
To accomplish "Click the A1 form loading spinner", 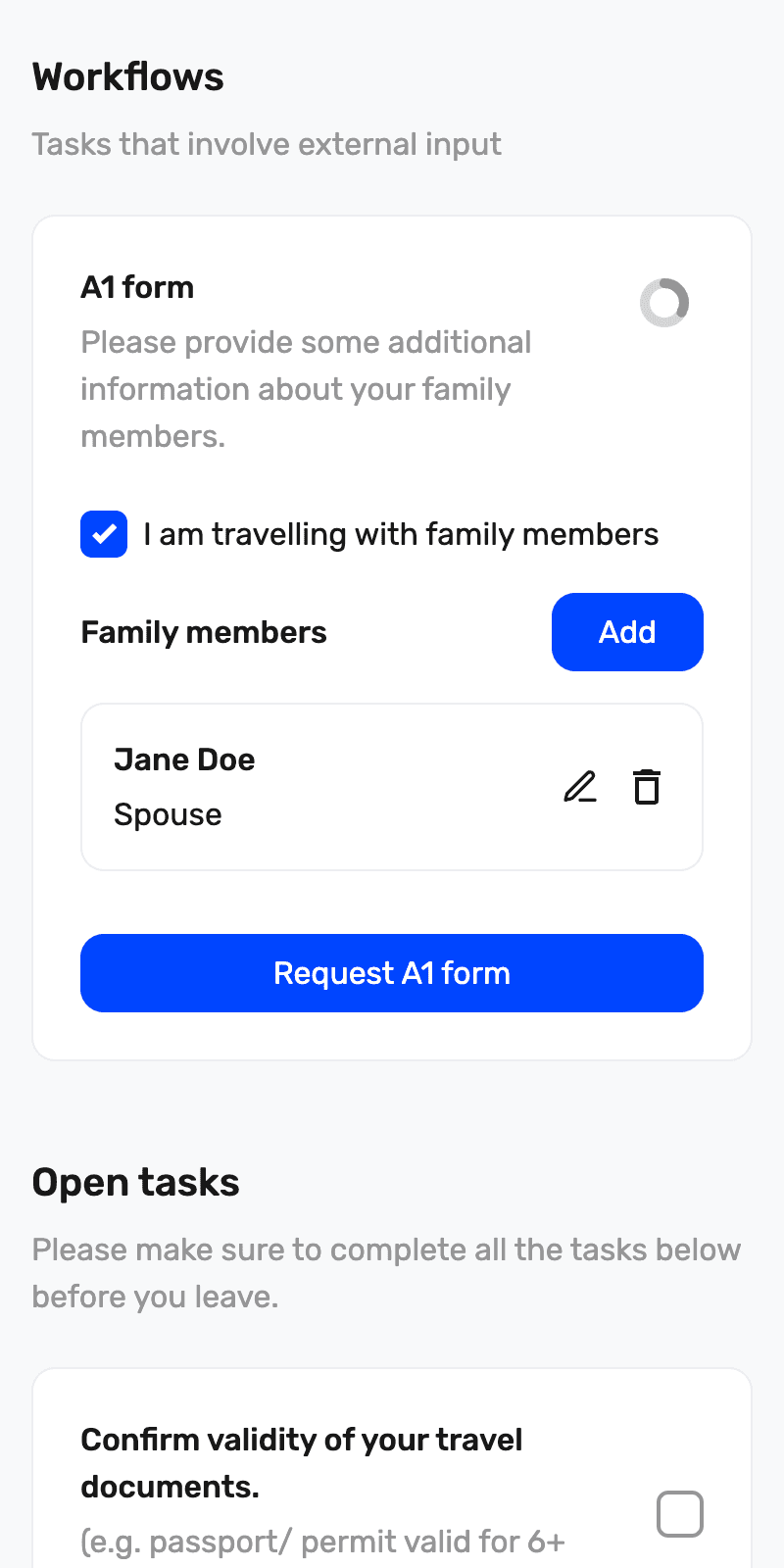I will click(x=664, y=303).
